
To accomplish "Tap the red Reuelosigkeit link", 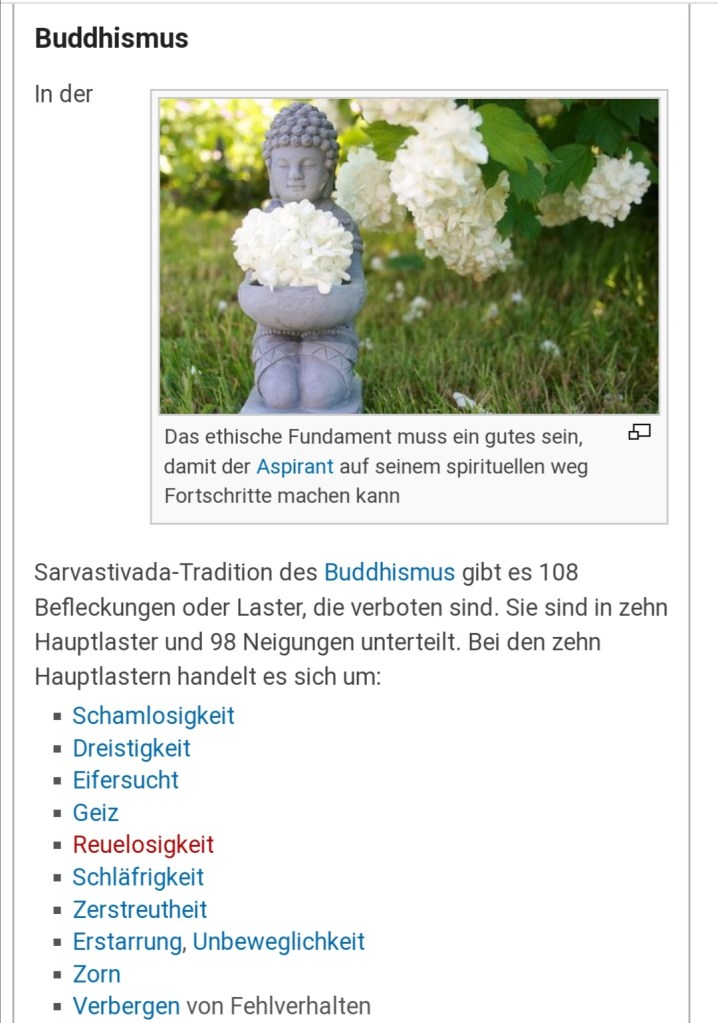I will [x=143, y=845].
